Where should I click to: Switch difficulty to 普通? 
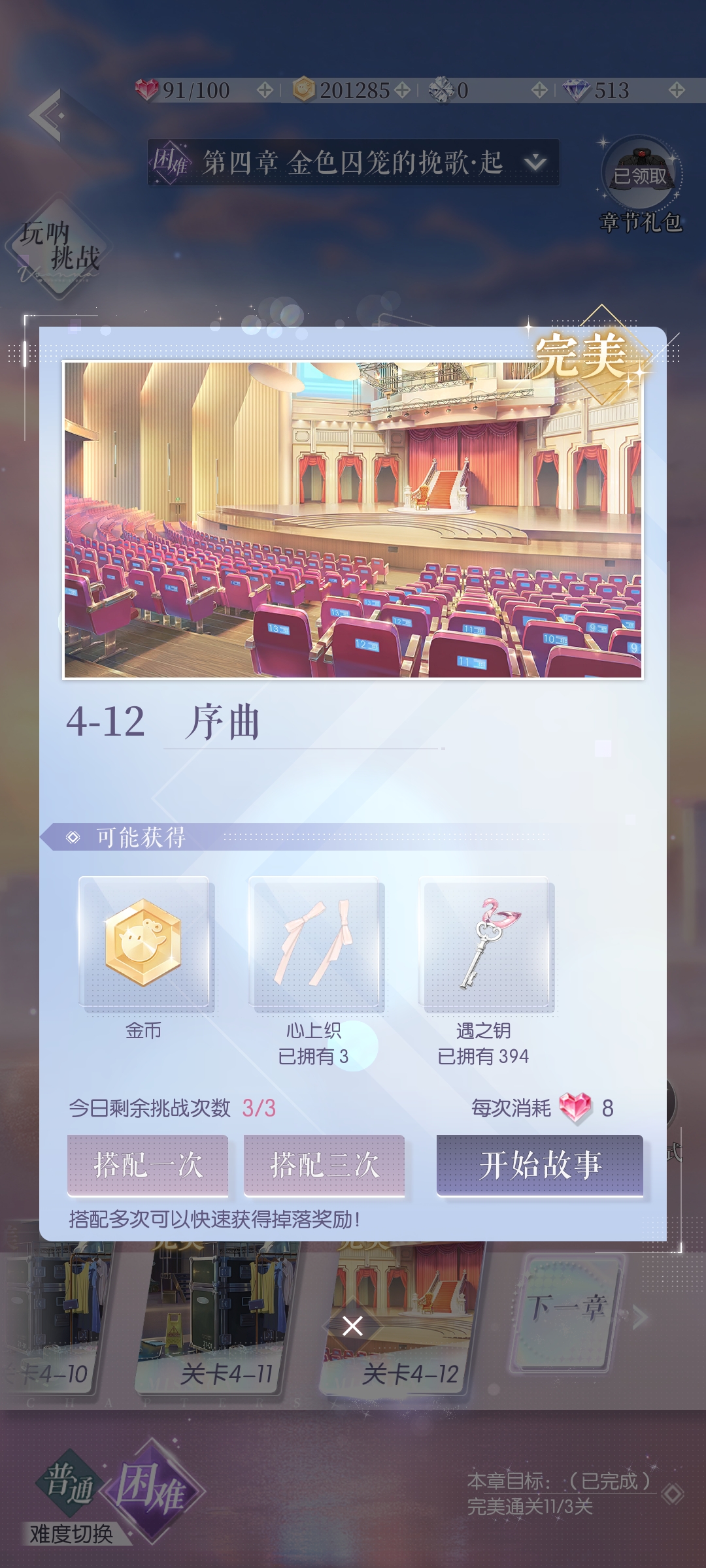[69, 1482]
